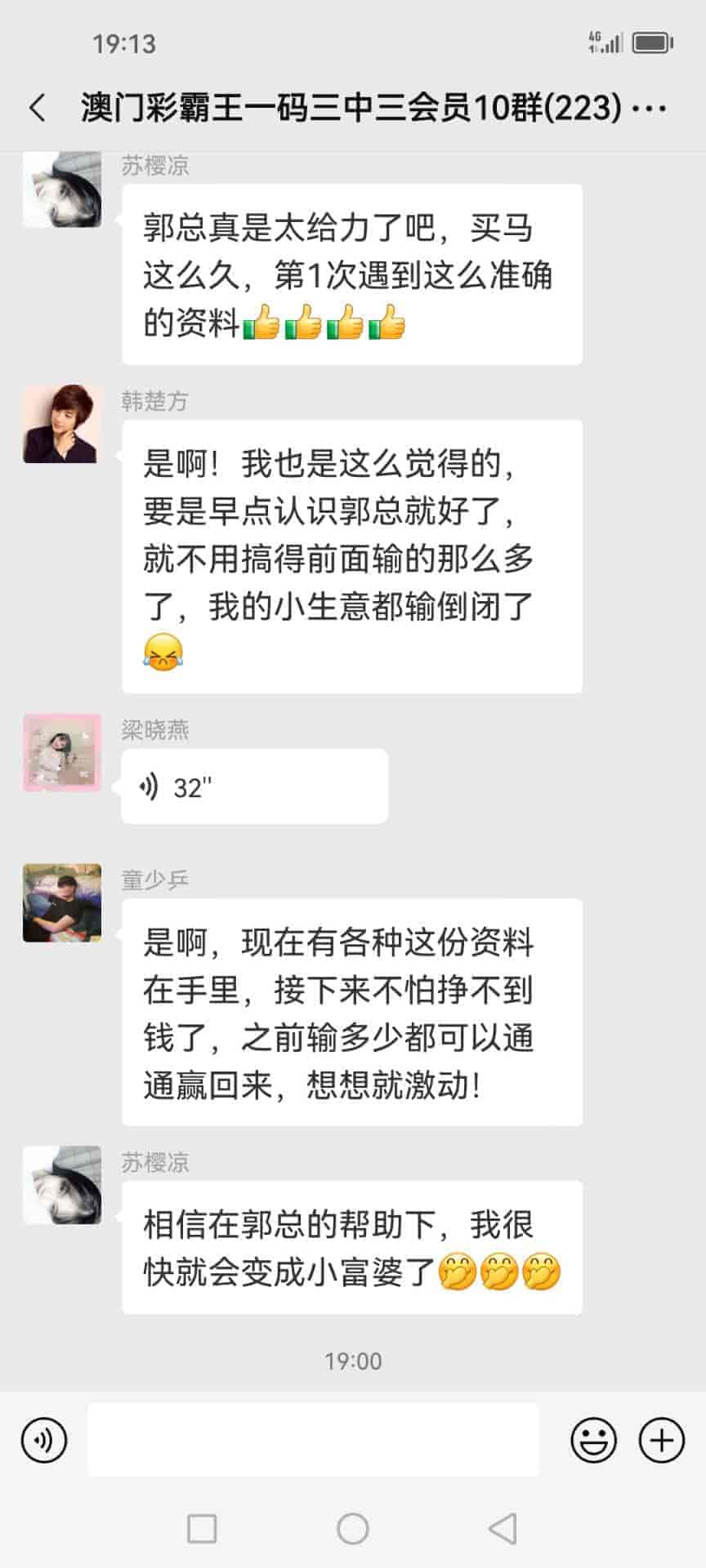
Task: Open the group chat overflow menu
Action: pos(650,108)
